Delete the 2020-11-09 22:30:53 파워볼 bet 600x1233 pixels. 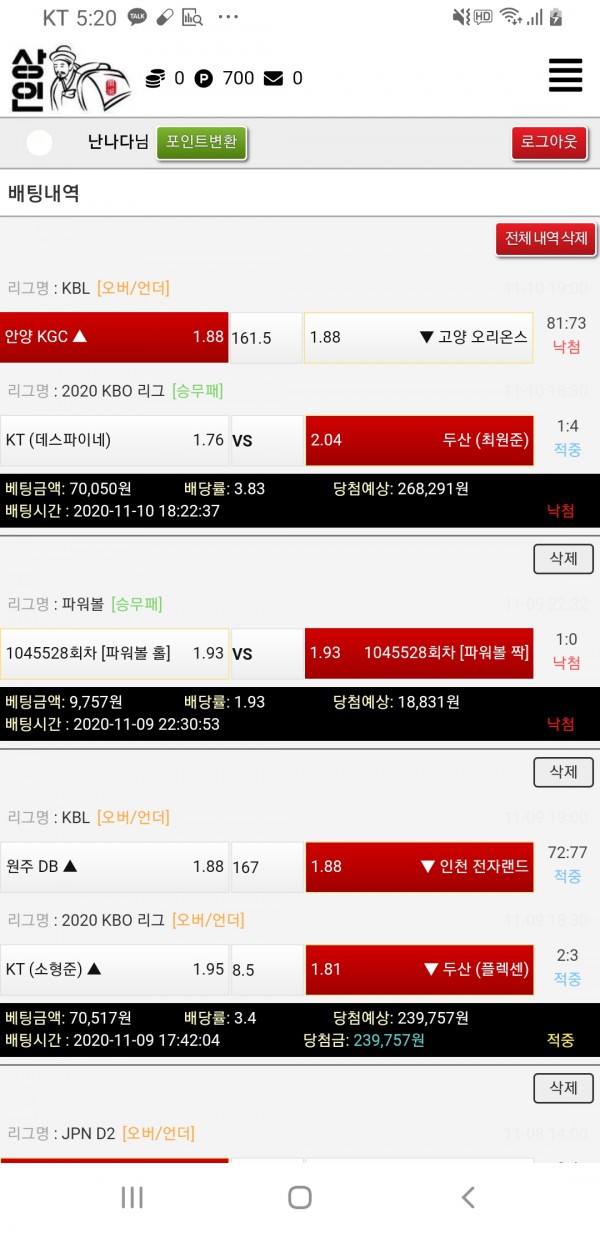(x=563, y=772)
